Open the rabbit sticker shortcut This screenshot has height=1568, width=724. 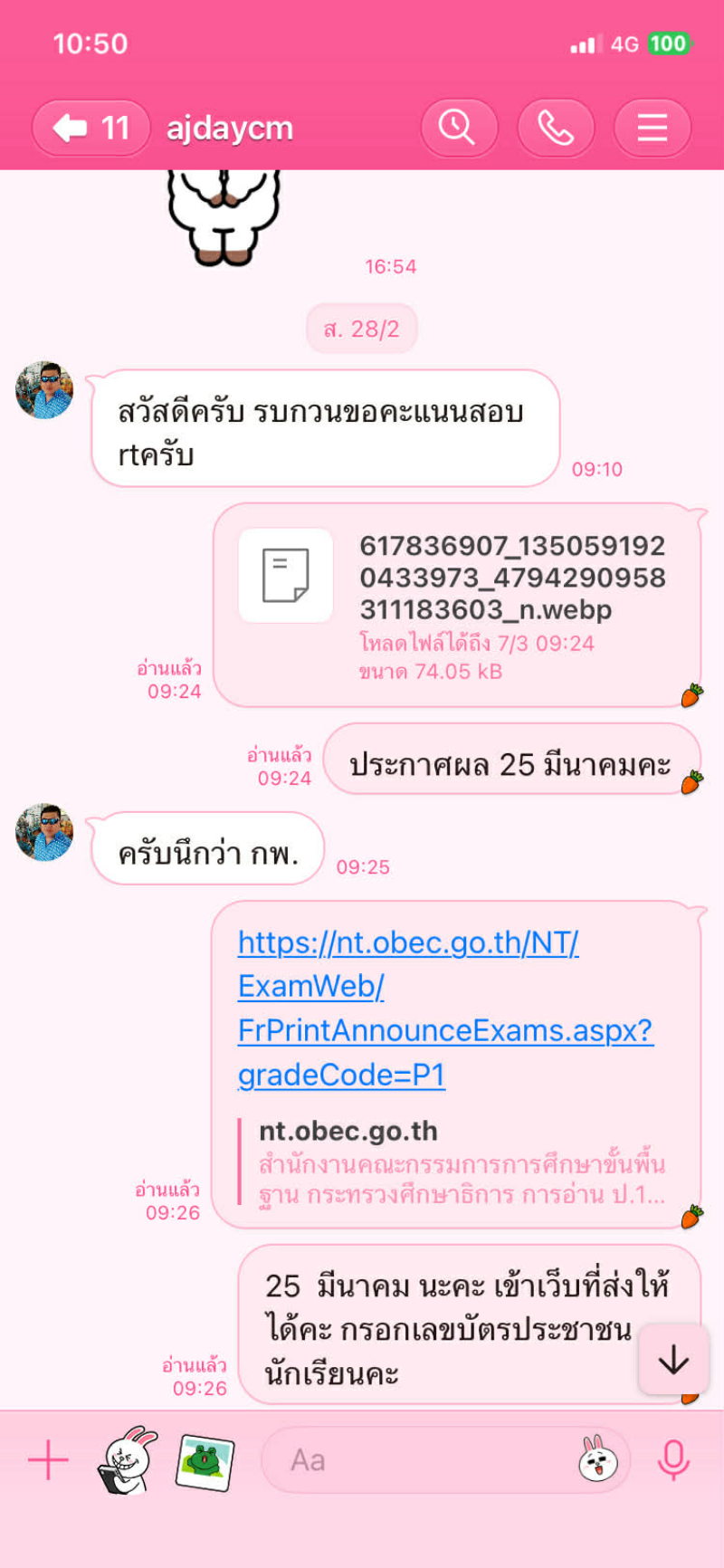click(x=127, y=1461)
